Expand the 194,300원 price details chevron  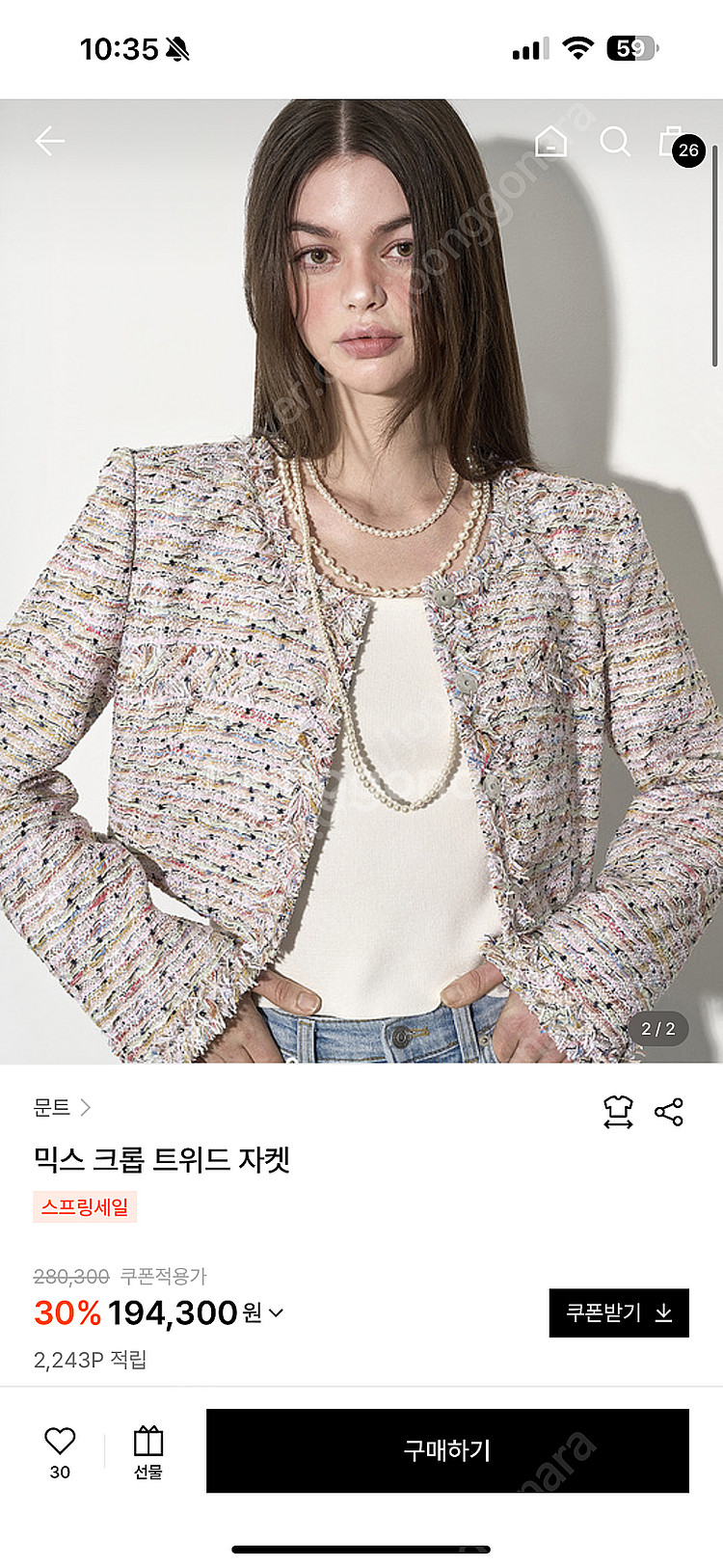tap(277, 1312)
